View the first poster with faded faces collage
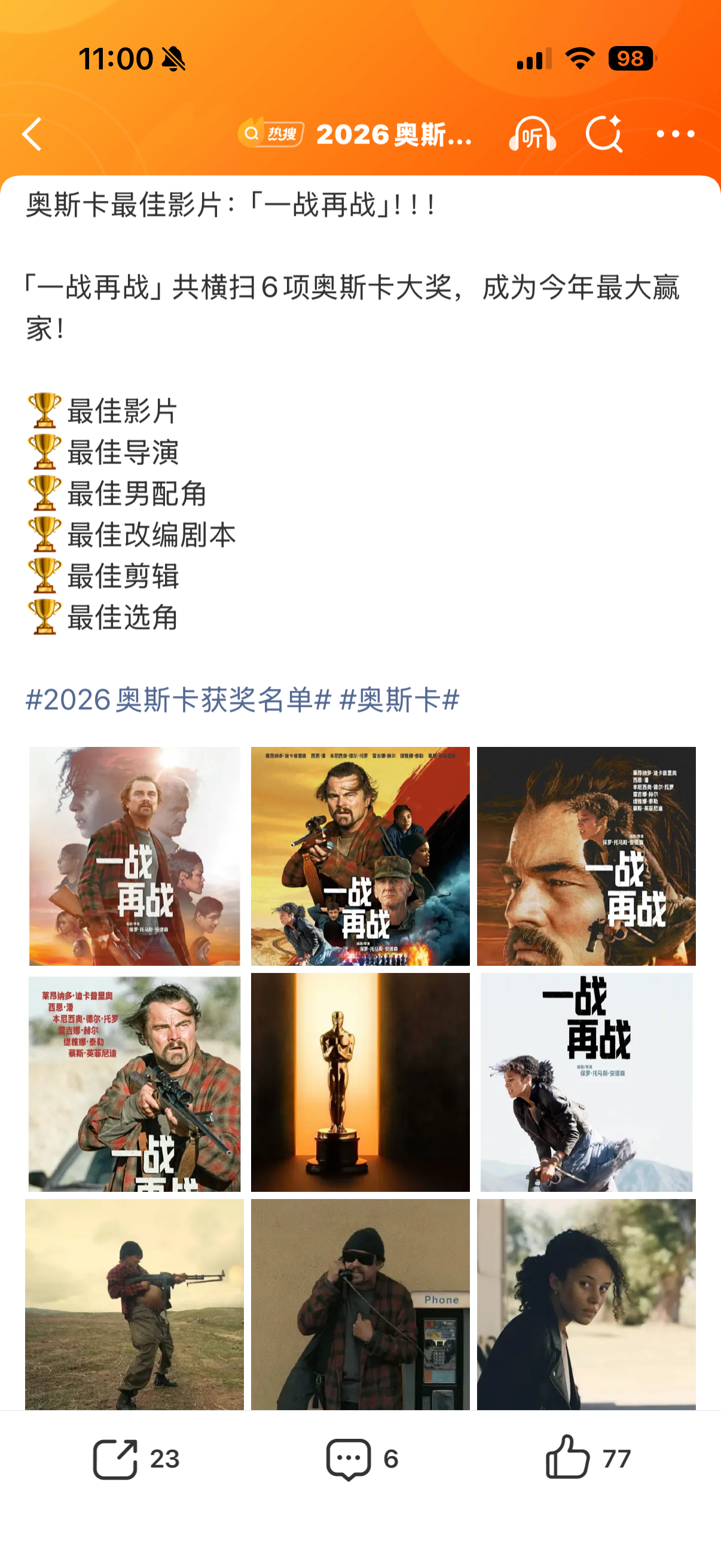Screen dimensions: 721x1568 tap(135, 856)
